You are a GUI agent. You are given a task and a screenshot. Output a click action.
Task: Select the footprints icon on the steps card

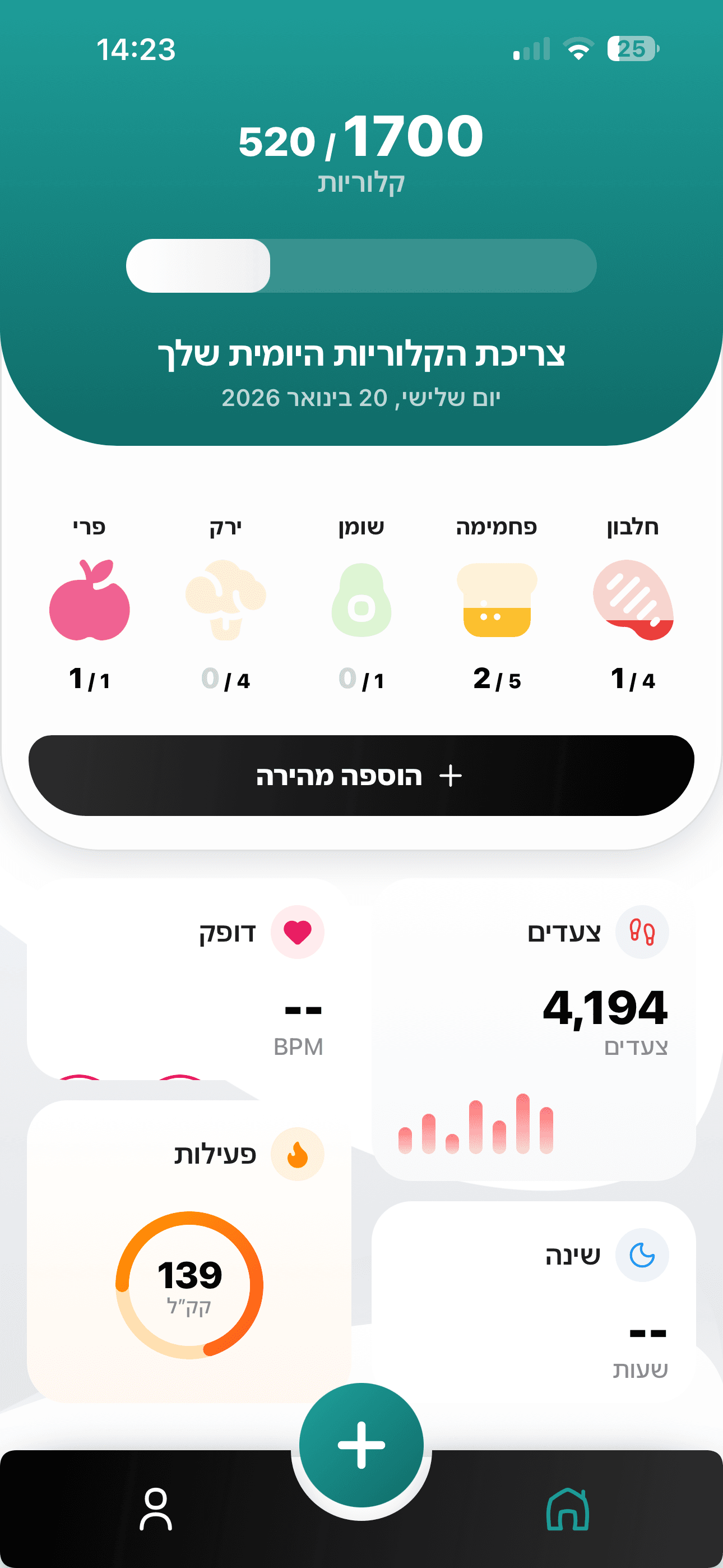point(641,933)
